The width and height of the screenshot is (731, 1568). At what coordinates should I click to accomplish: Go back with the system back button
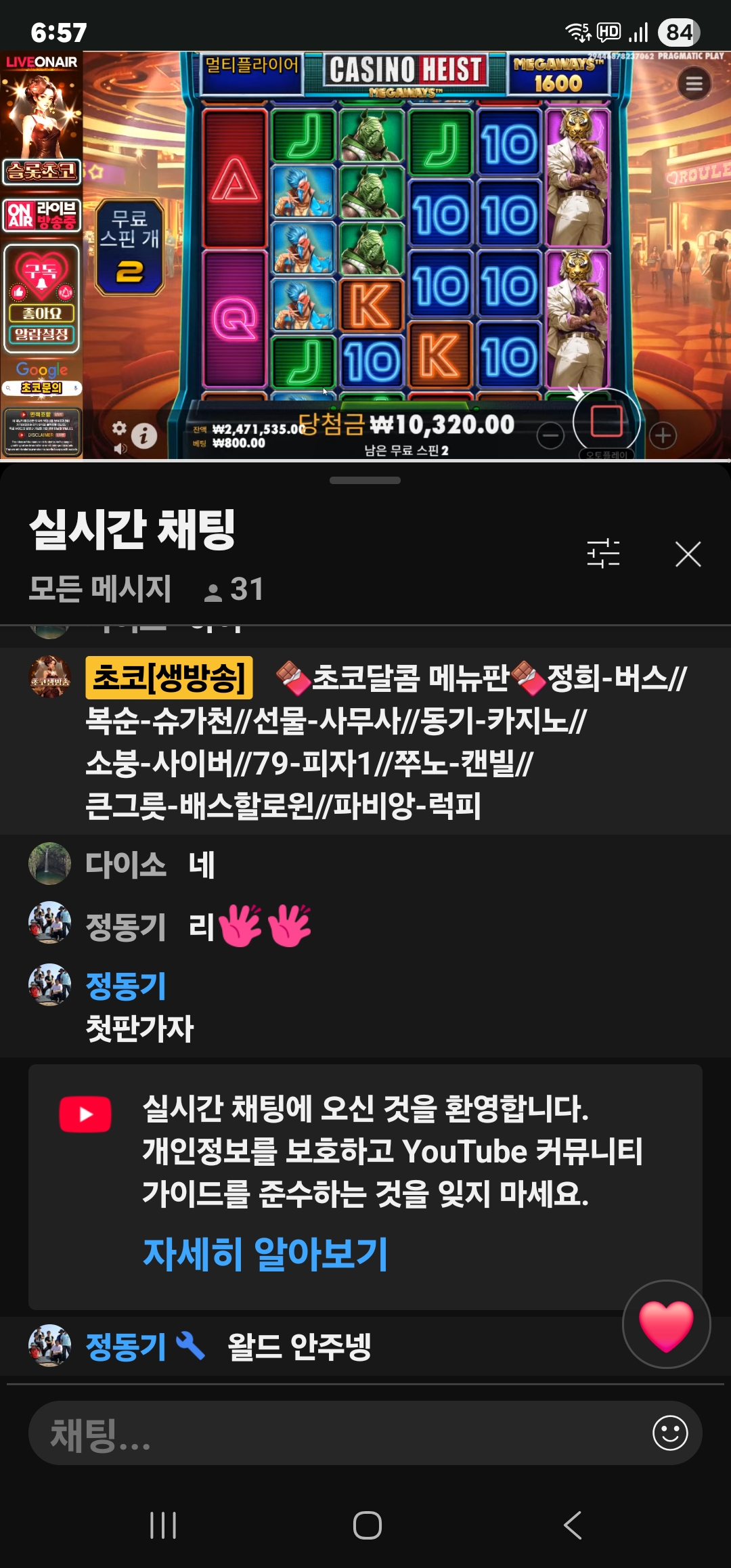click(x=573, y=1525)
